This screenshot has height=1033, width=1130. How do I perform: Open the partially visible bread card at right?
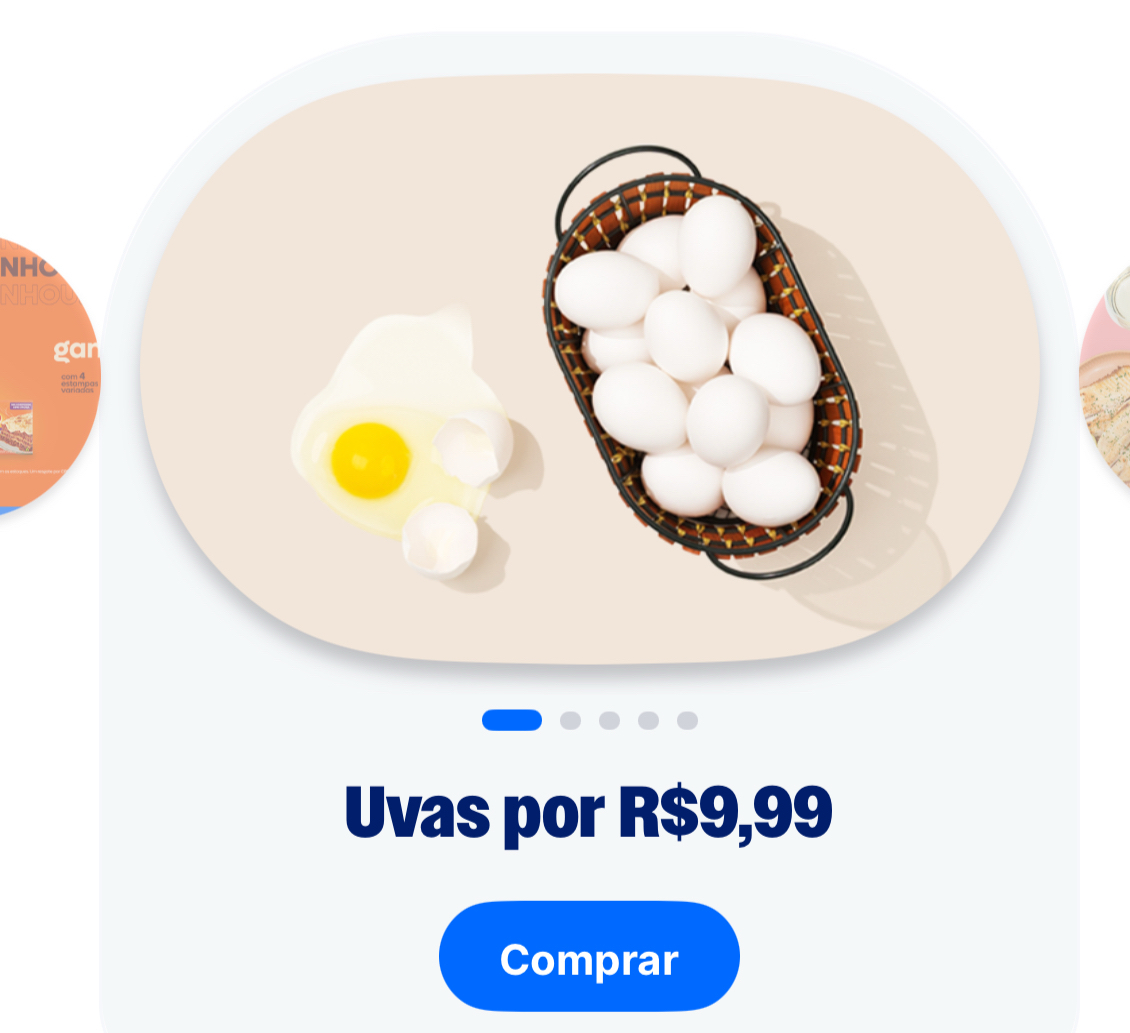tap(1108, 380)
